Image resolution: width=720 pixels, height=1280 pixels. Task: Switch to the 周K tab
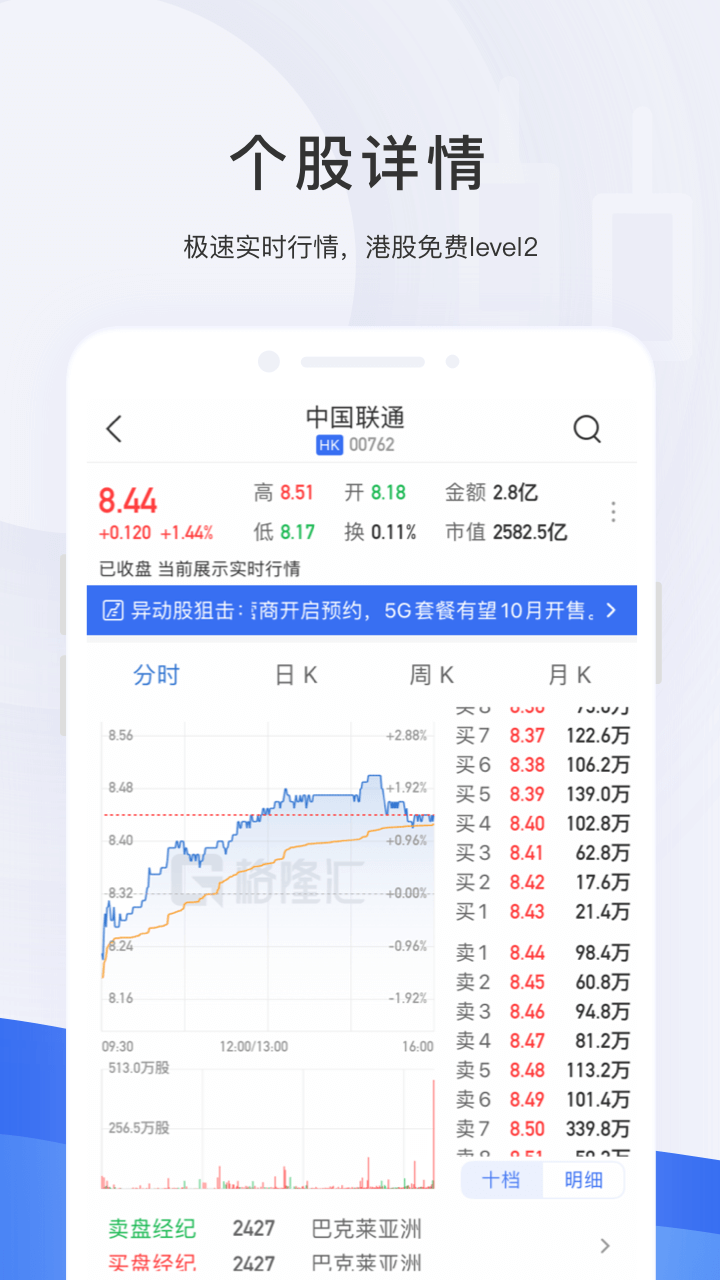(x=431, y=674)
